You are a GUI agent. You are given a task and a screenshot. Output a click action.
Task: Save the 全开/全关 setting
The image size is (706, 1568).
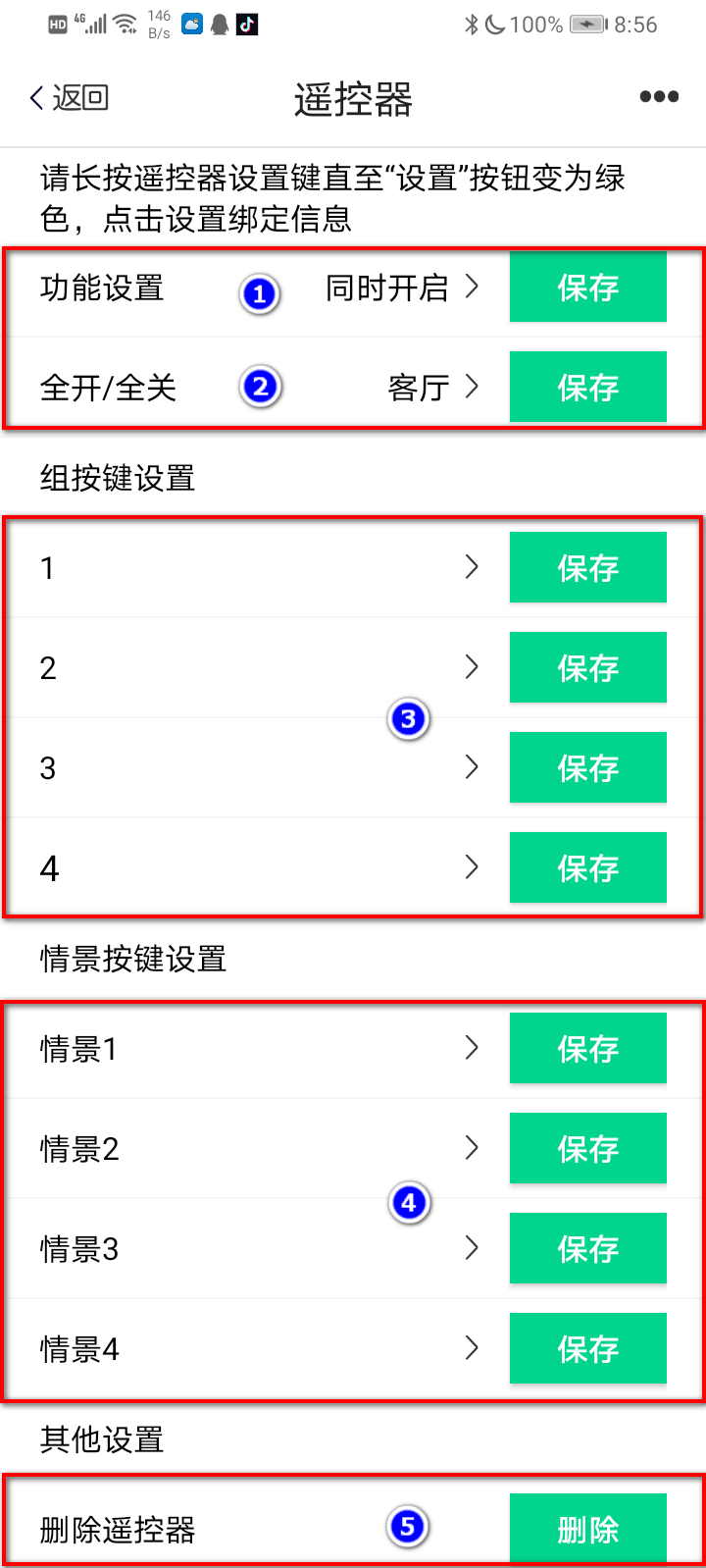pyautogui.click(x=587, y=388)
